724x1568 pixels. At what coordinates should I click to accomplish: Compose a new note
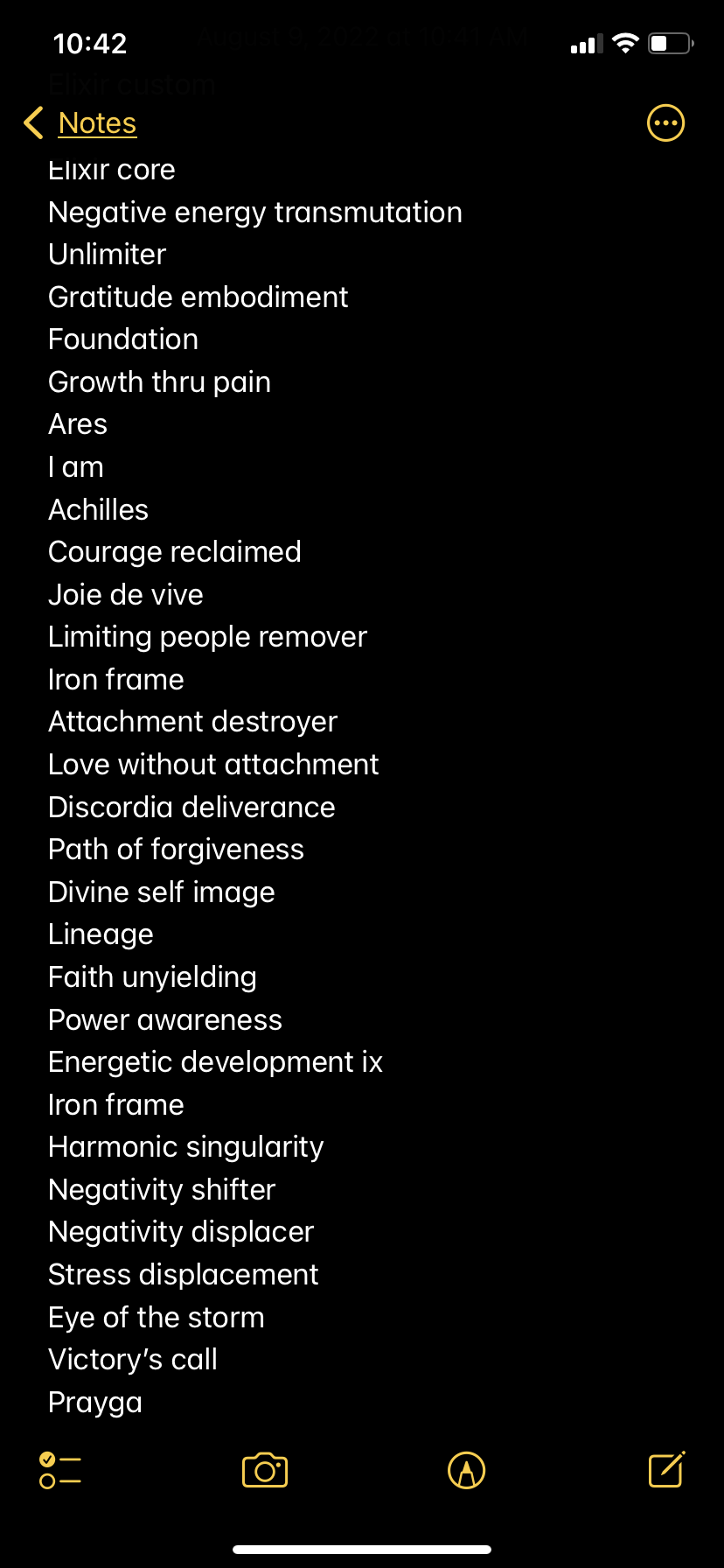point(666,1469)
